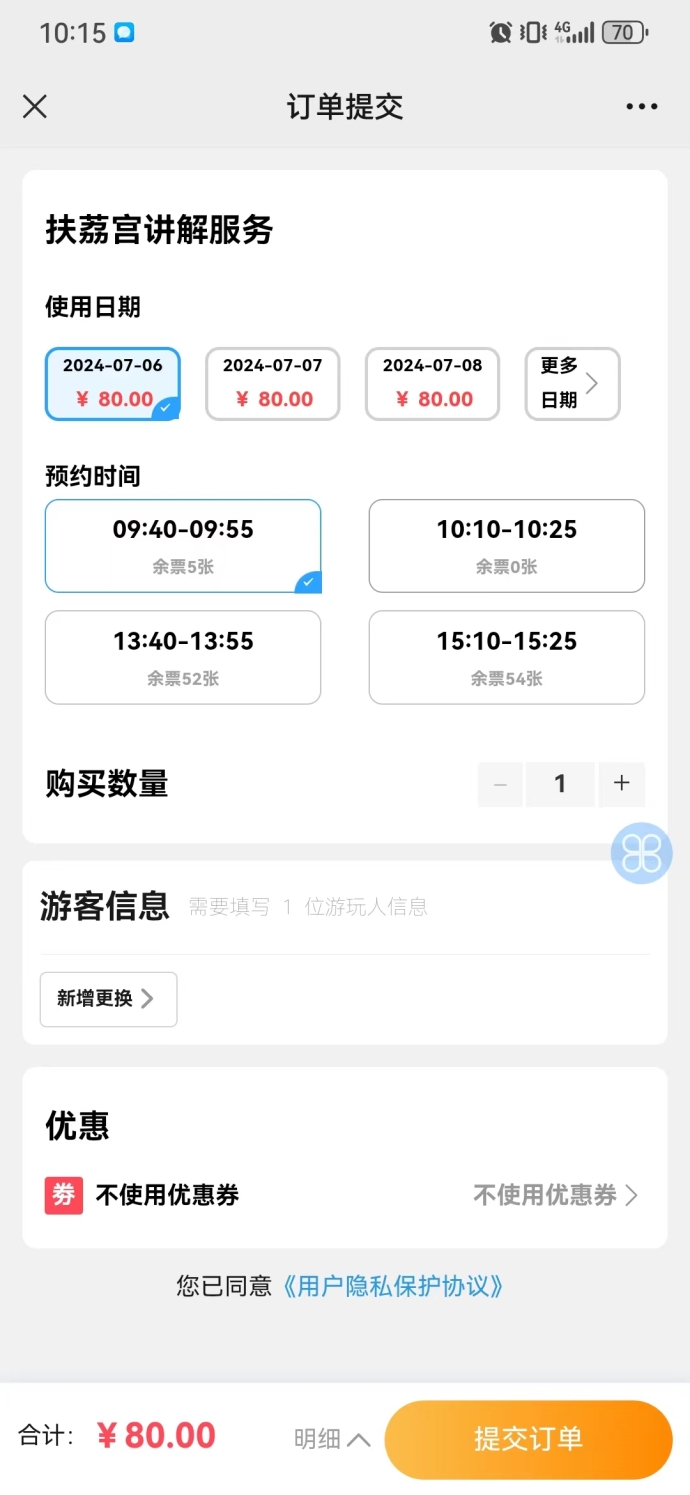
Task: Open the three-dot overflow menu
Action: click(641, 107)
